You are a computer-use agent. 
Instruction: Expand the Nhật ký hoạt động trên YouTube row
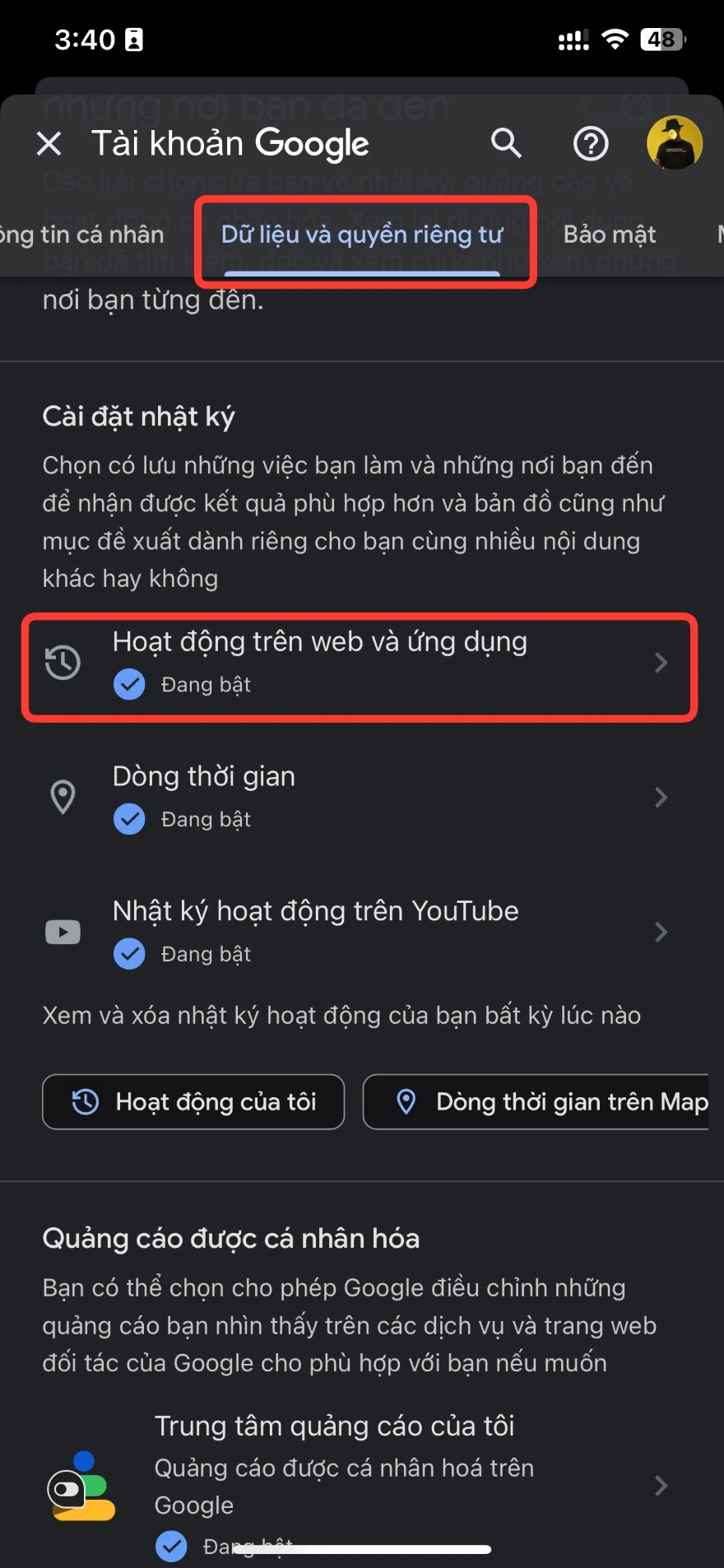coord(360,931)
